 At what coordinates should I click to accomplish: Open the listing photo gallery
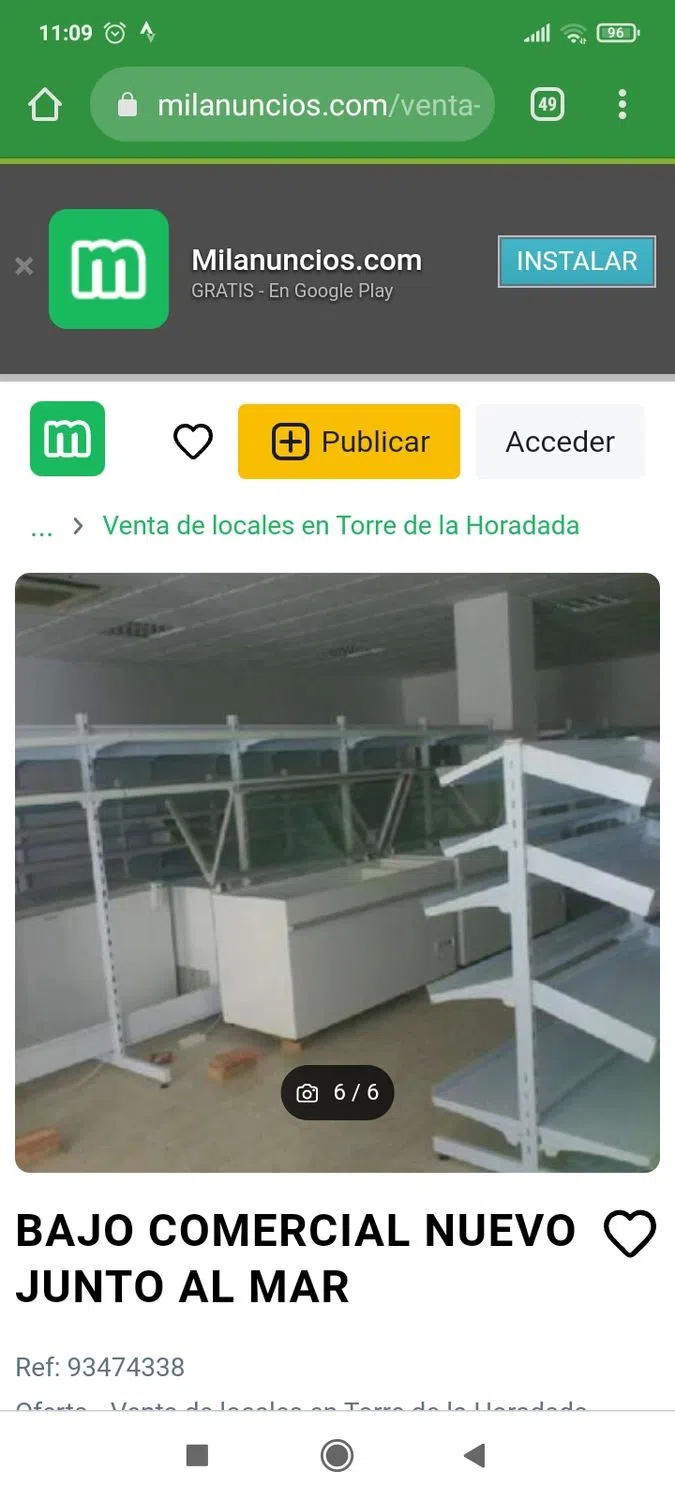(x=337, y=870)
